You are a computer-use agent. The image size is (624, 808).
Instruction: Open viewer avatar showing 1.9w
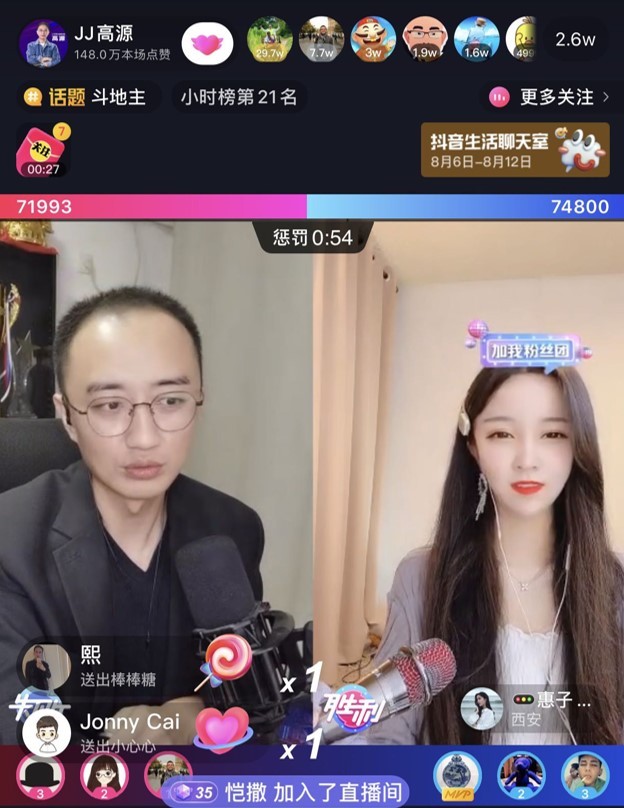[425, 40]
